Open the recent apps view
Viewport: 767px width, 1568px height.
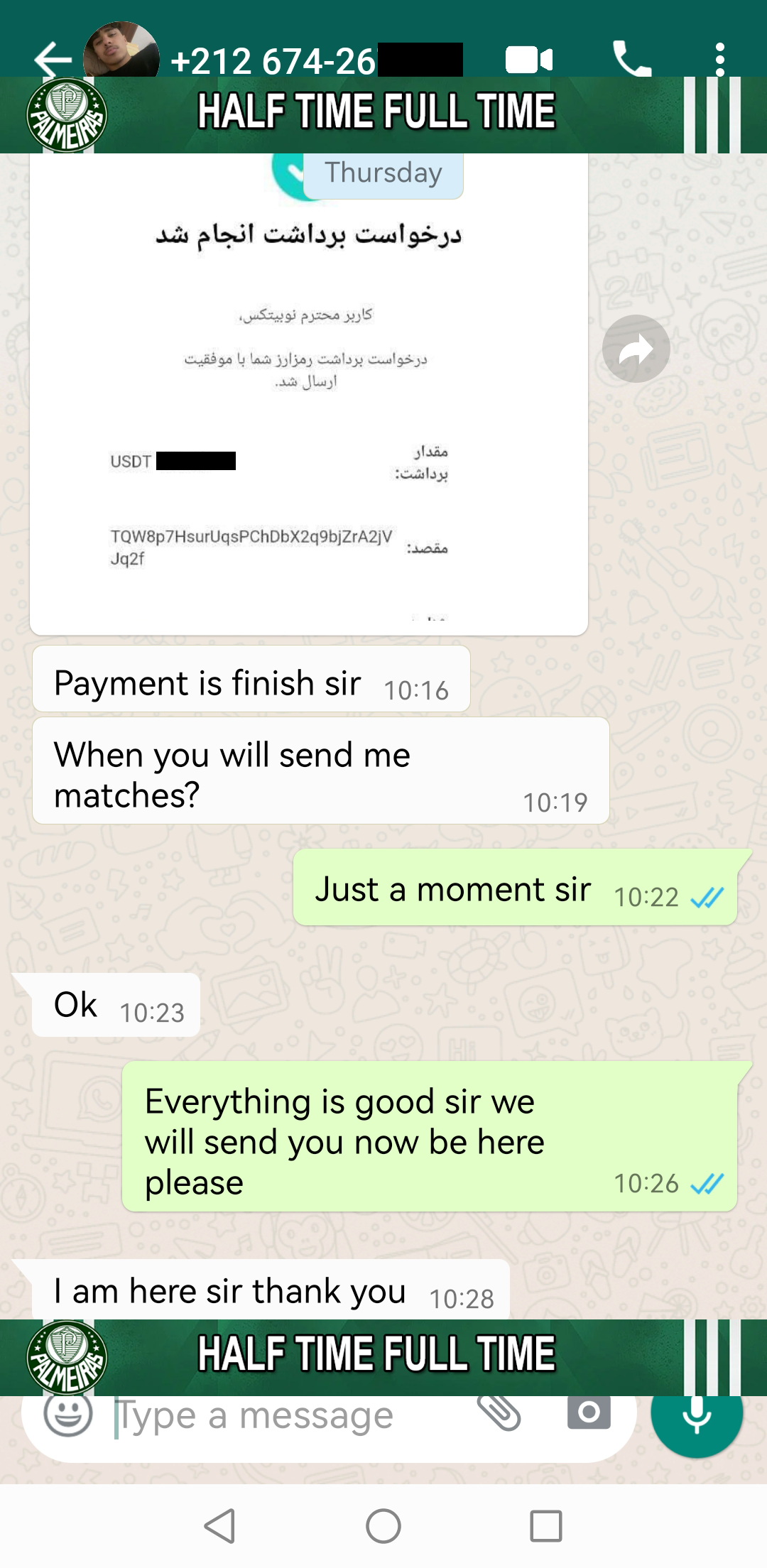[546, 1525]
